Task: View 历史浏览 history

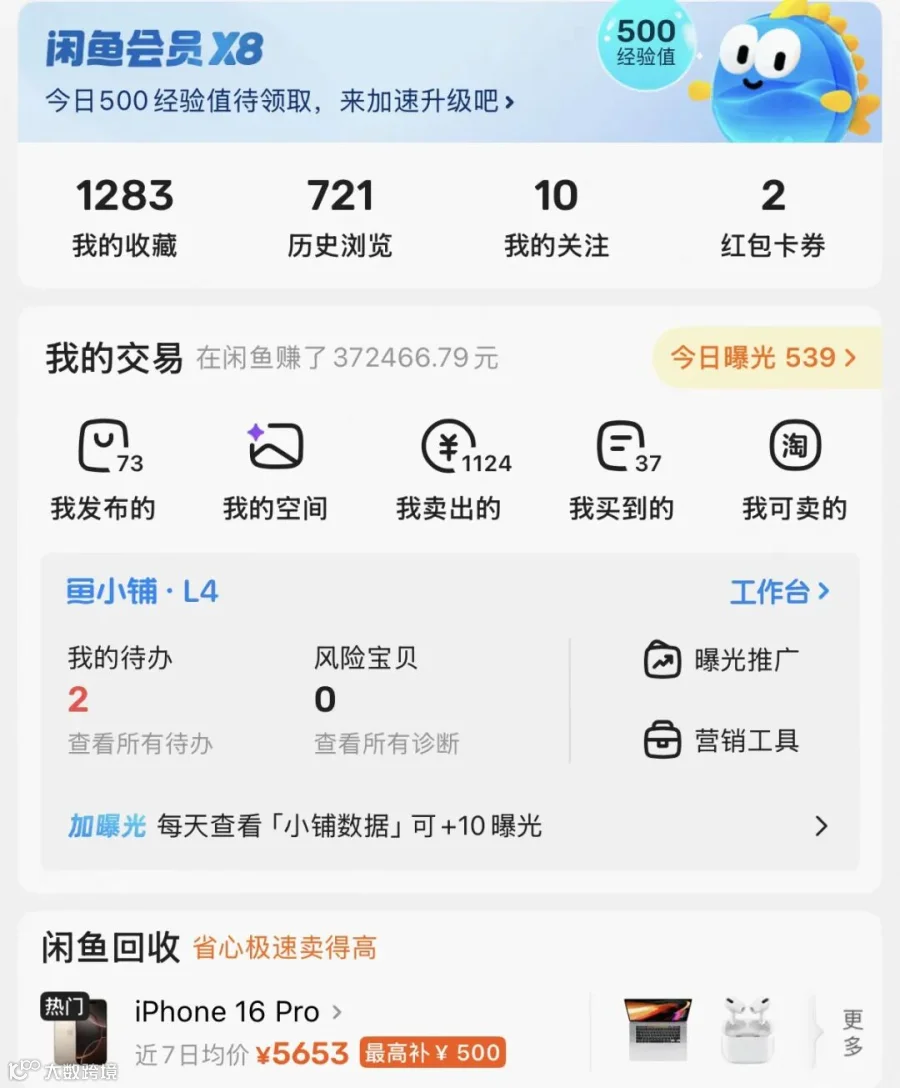Action: coord(340,217)
